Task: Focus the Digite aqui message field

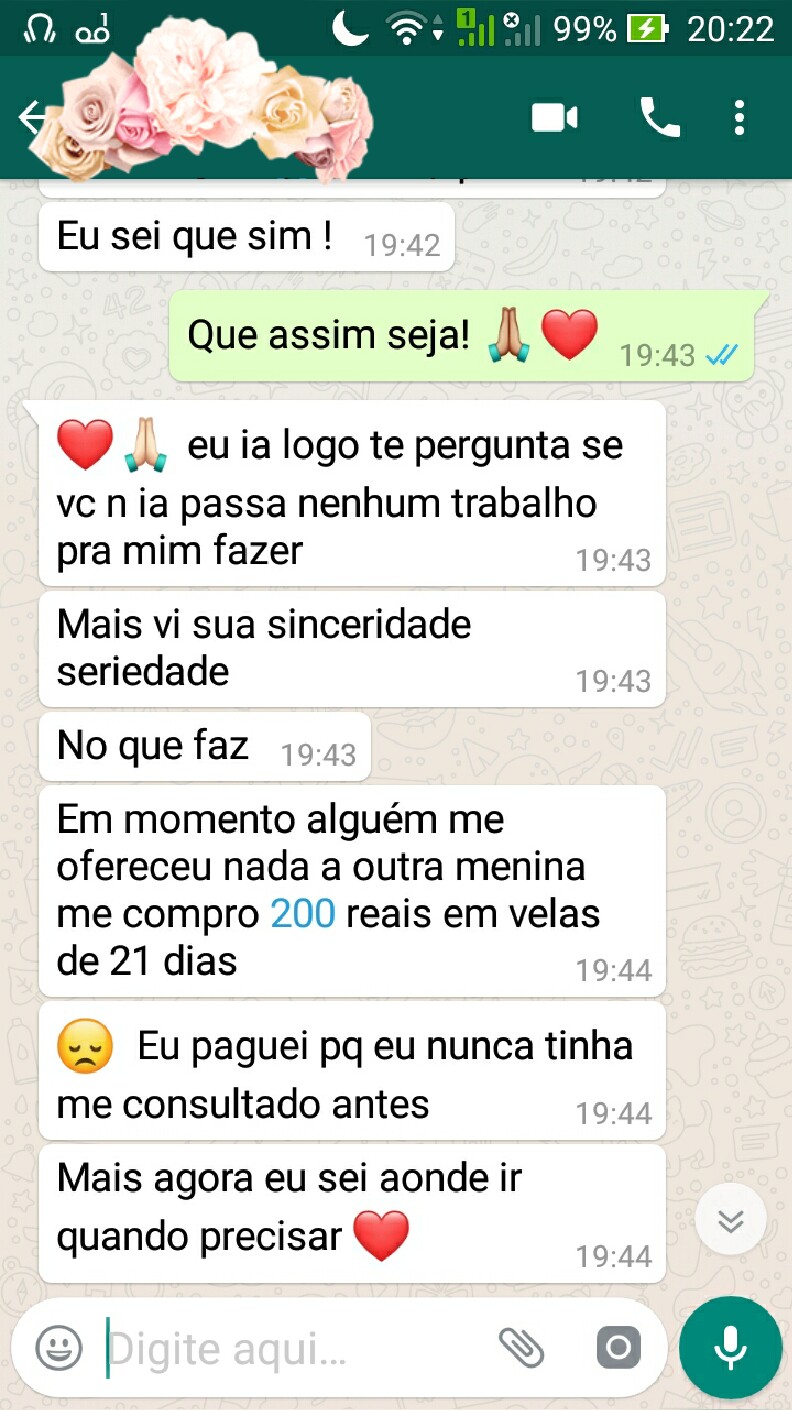Action: click(x=290, y=1350)
